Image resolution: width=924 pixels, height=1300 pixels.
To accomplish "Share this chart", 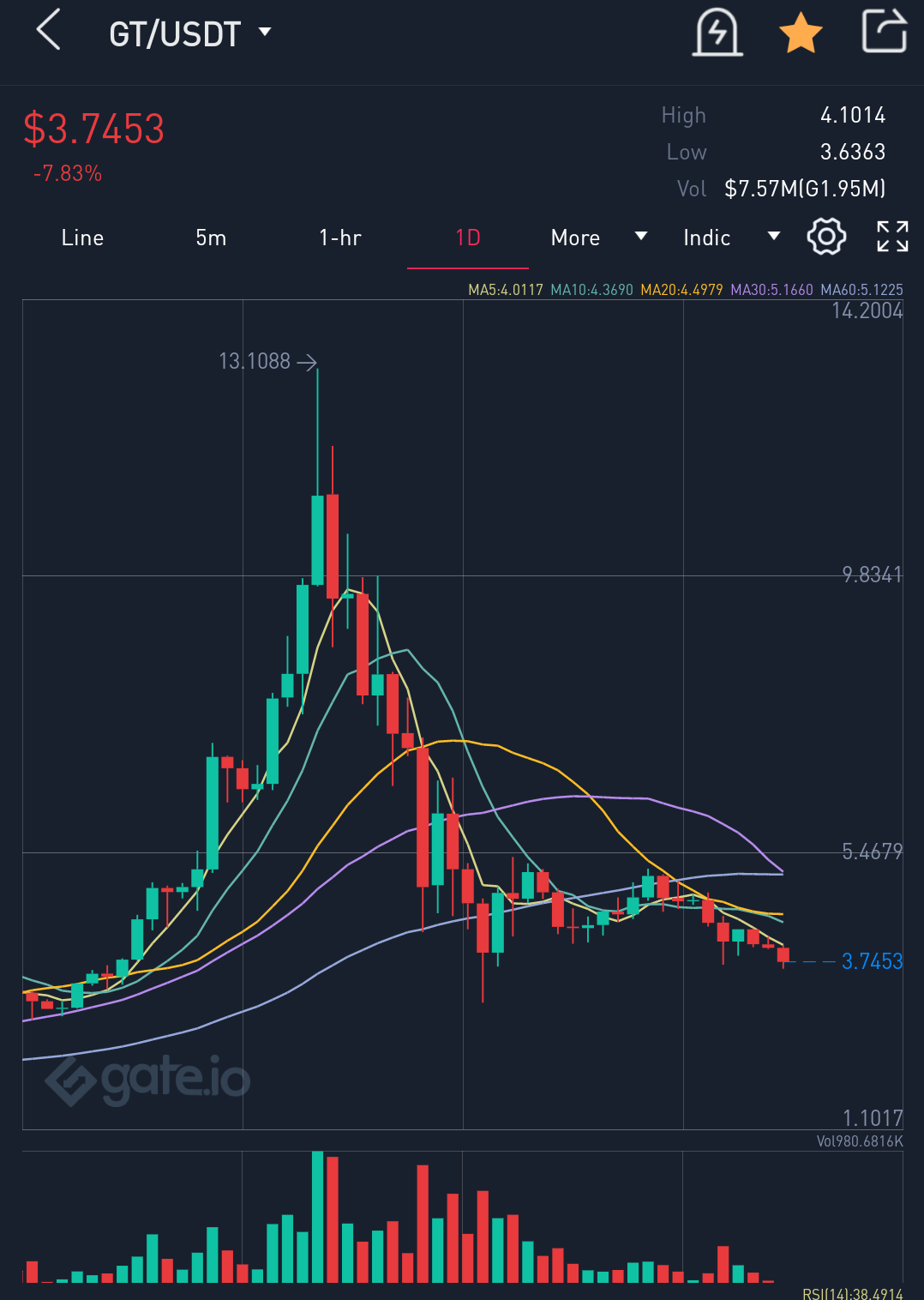I will tap(884, 31).
